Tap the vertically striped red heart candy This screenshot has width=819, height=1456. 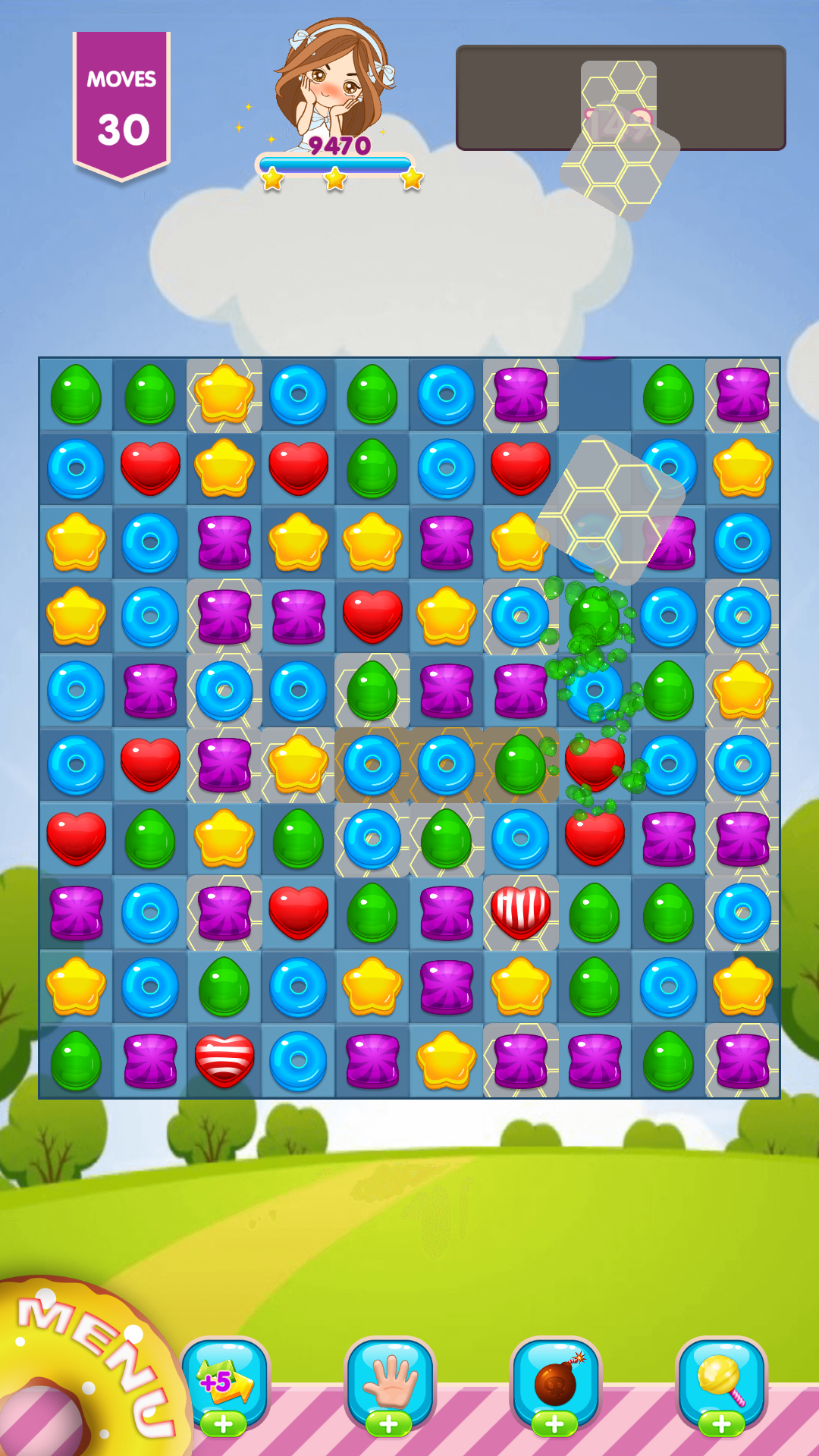pyautogui.click(x=520, y=912)
